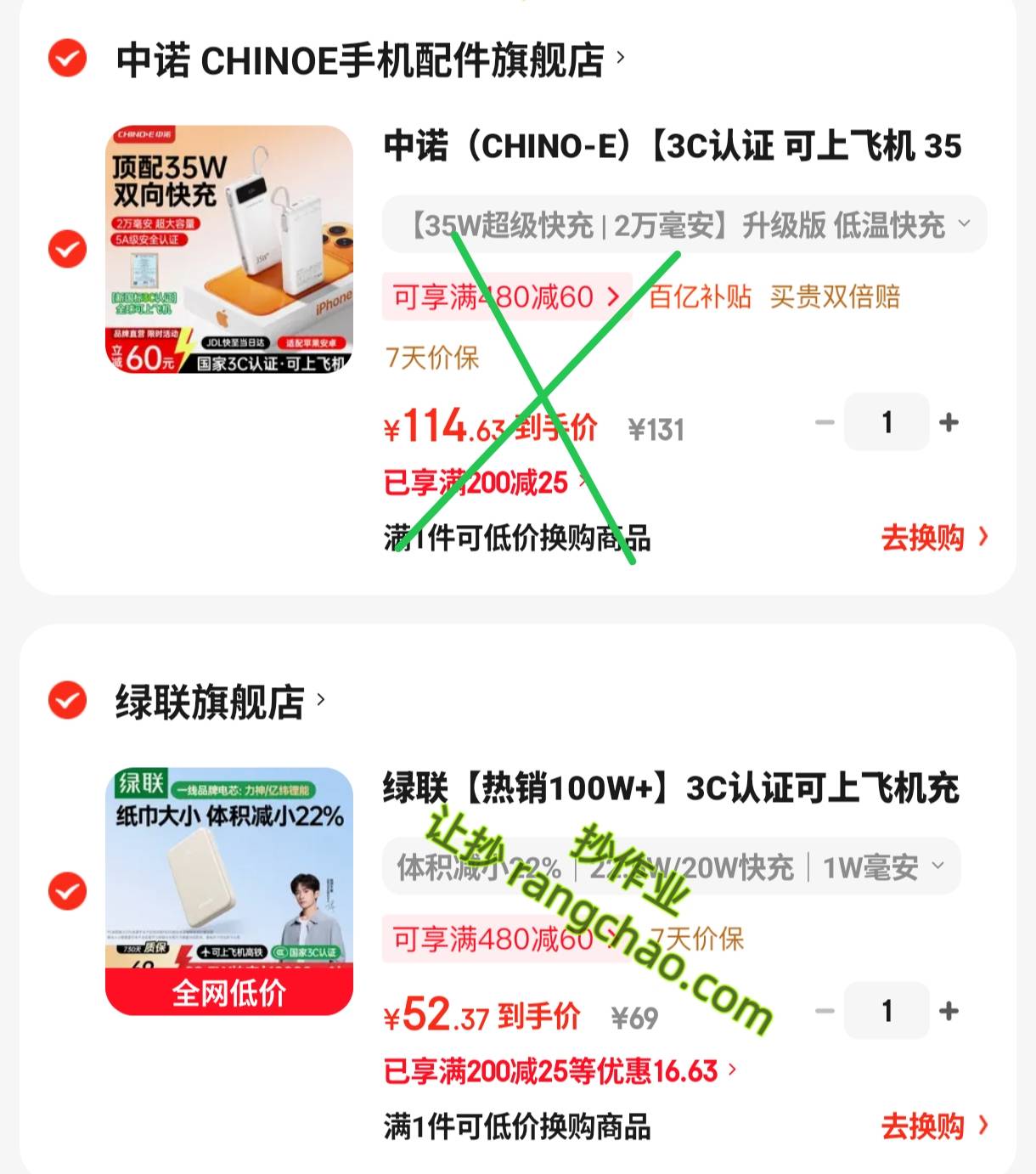Tap 去换购 under the 绿联 power bank
The image size is (1036, 1174).
(x=934, y=1126)
